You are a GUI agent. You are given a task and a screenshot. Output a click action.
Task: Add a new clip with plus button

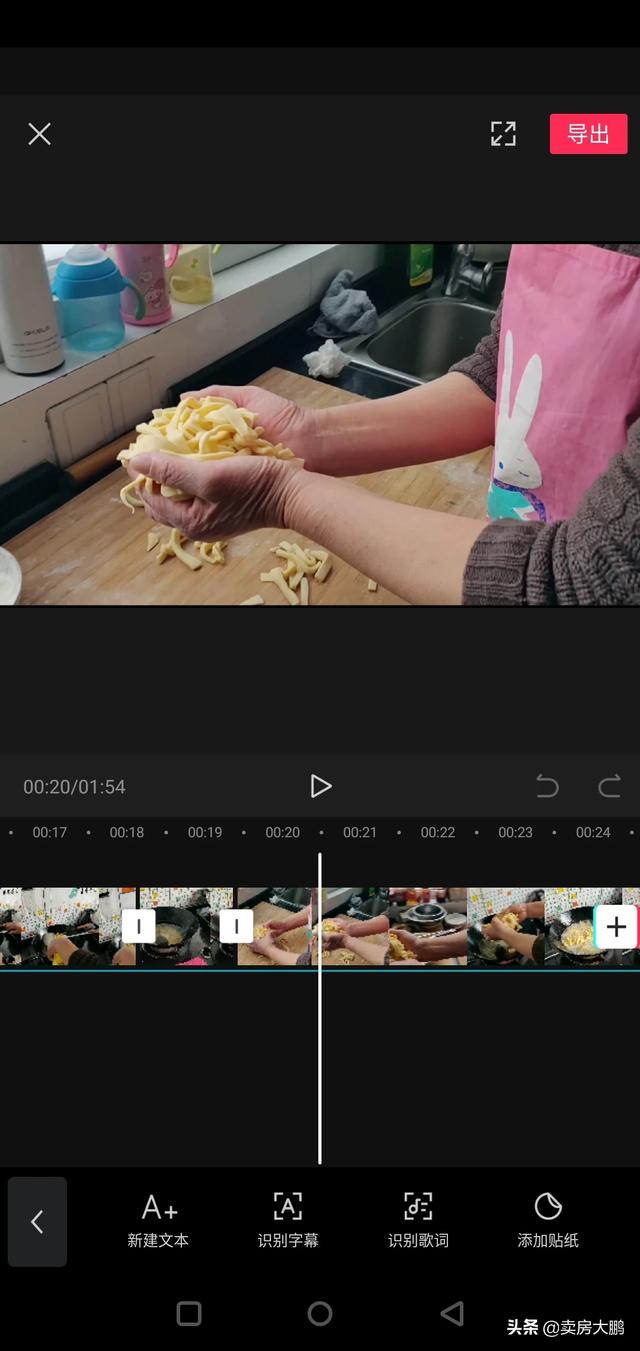point(616,927)
